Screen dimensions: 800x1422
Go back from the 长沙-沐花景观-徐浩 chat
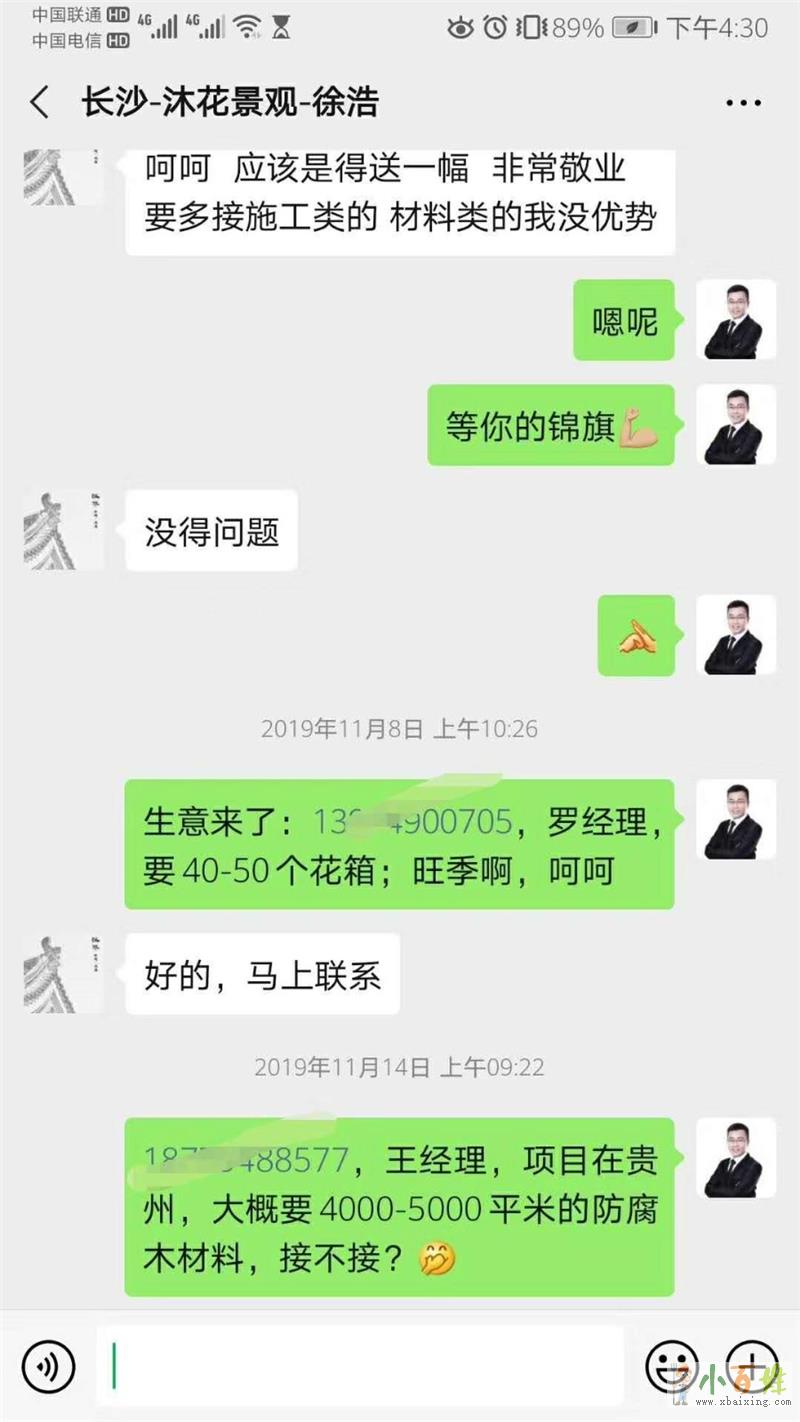[x=40, y=103]
